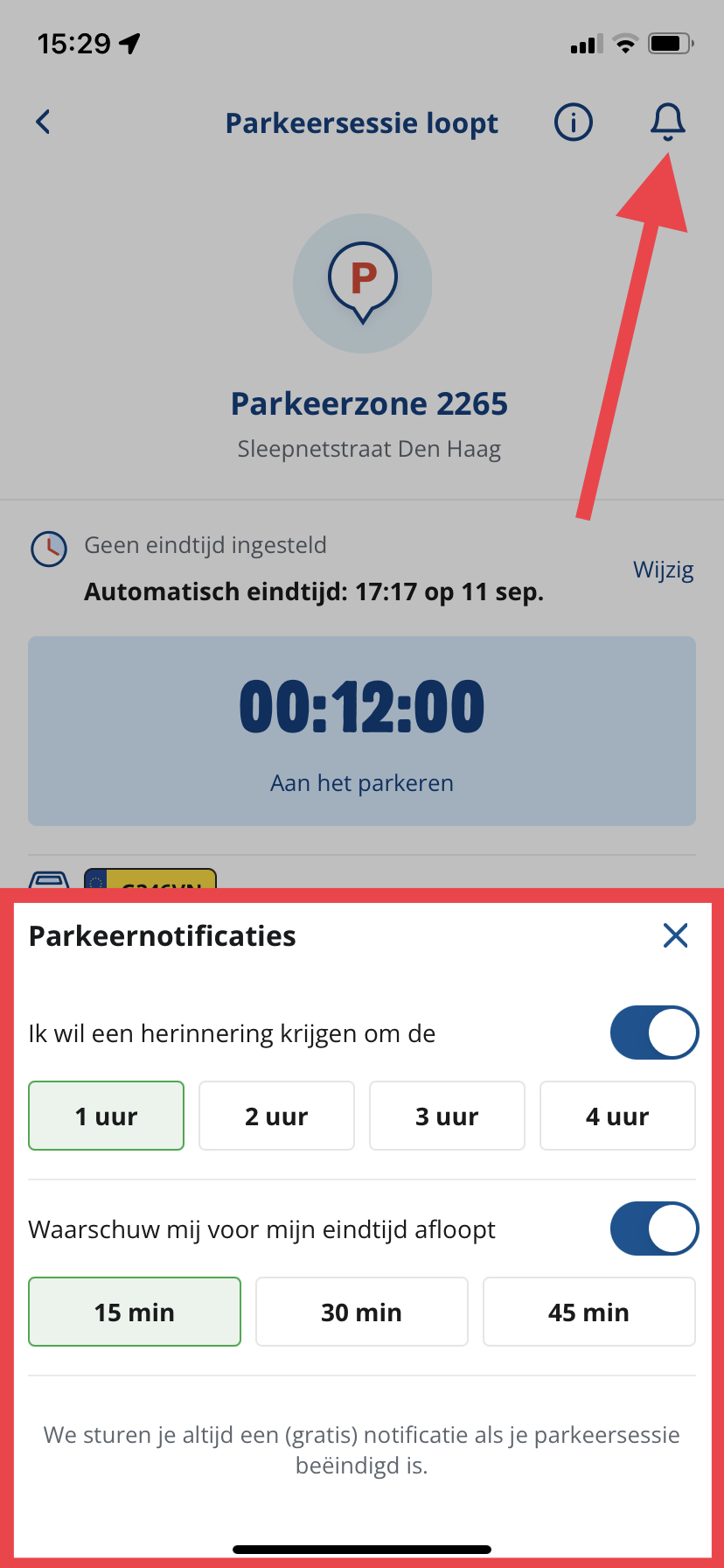Select the 1 uur reminder option
This screenshot has width=724, height=1568.
pos(106,1116)
